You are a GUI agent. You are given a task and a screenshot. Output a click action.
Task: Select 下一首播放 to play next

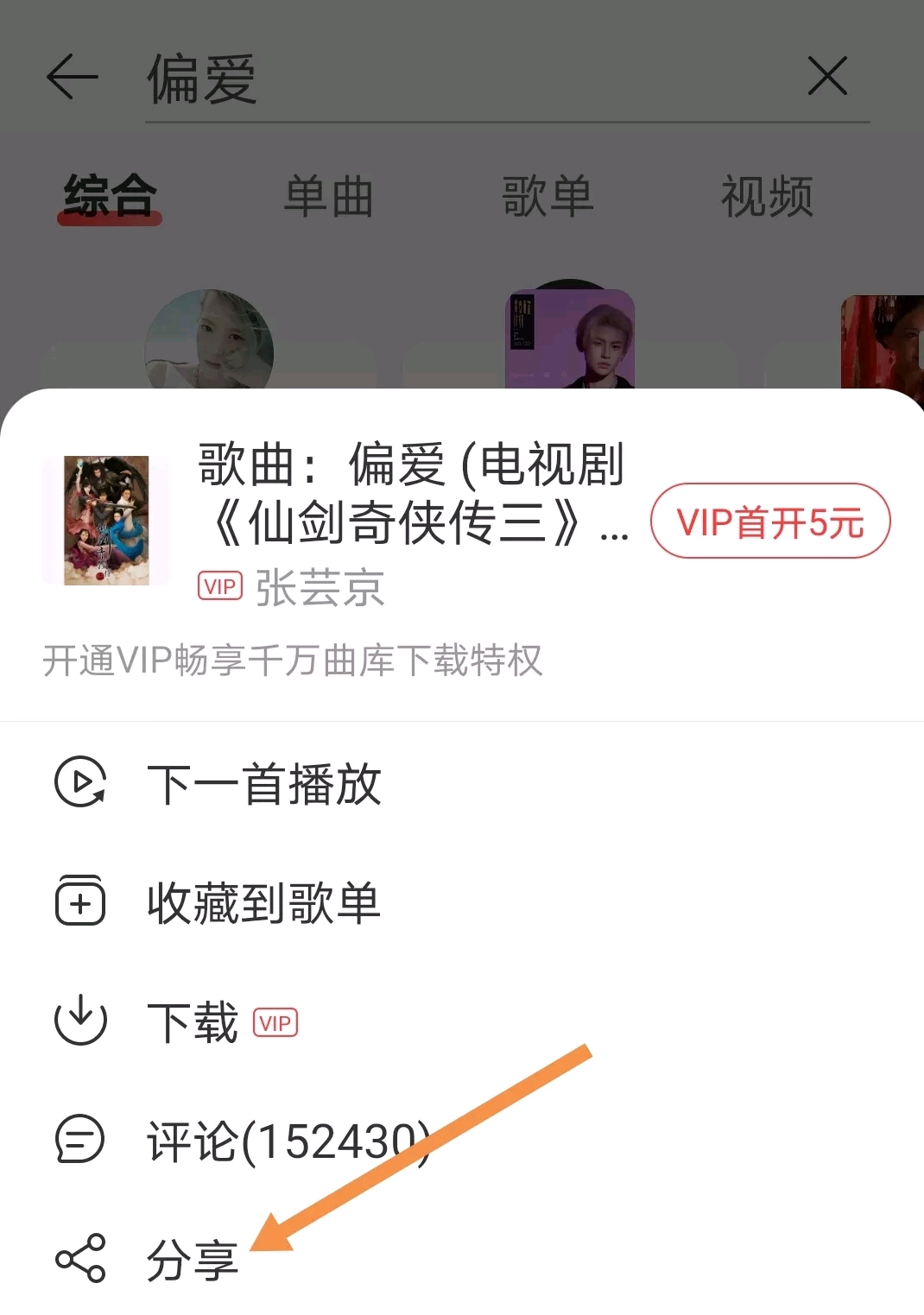click(x=263, y=784)
